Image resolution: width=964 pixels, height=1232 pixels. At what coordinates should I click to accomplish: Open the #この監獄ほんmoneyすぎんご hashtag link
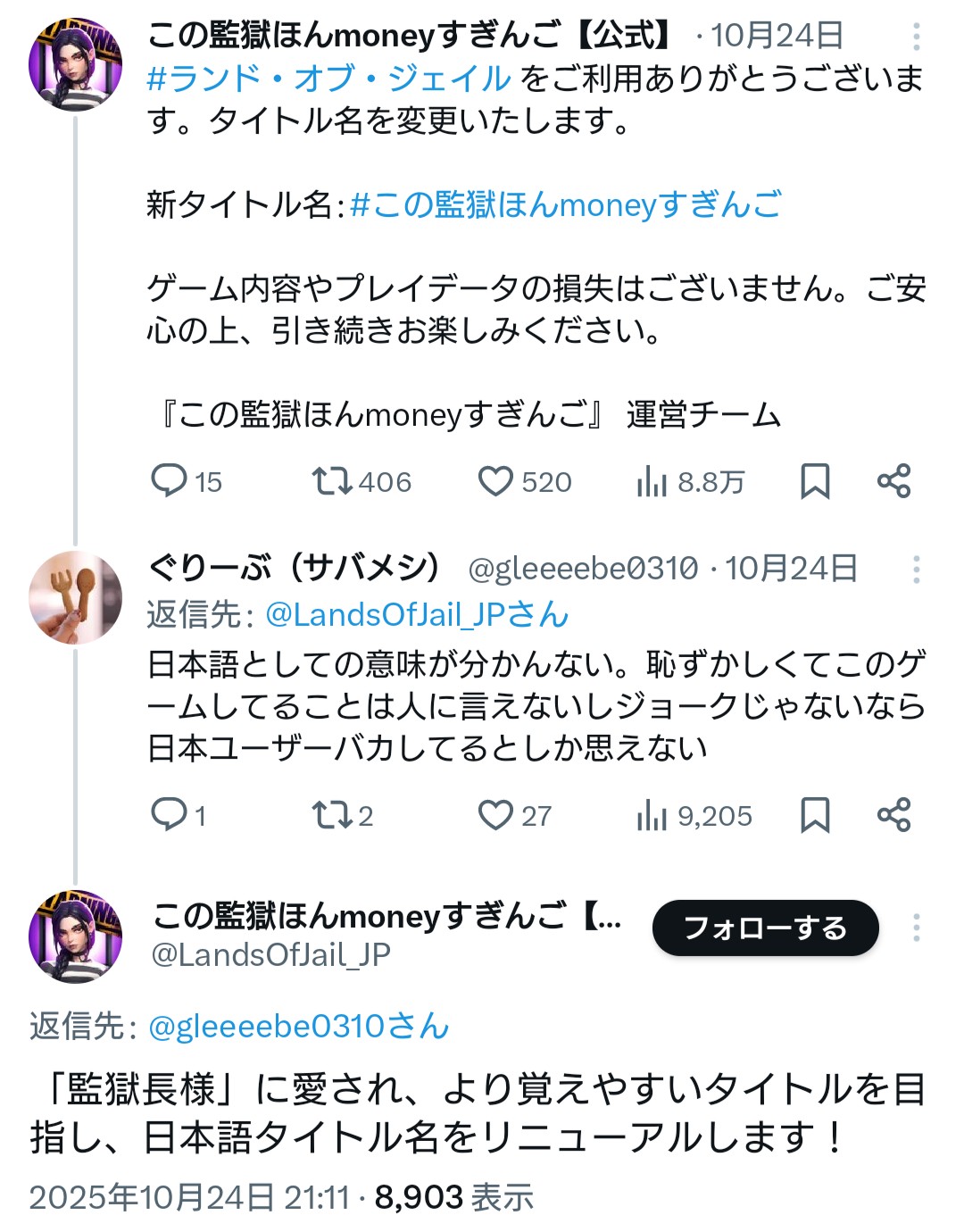566,204
